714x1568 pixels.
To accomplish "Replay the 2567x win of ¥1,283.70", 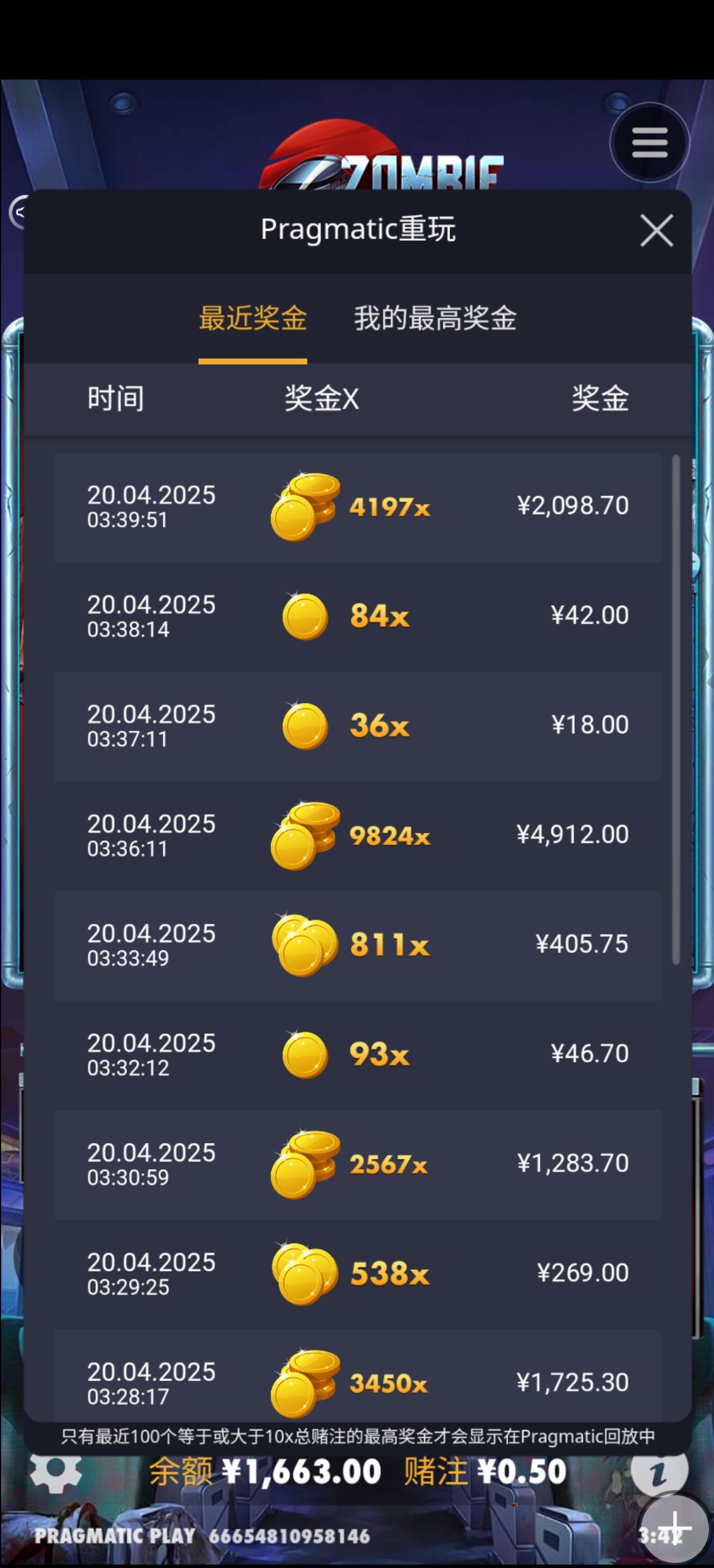I will pos(358,1165).
